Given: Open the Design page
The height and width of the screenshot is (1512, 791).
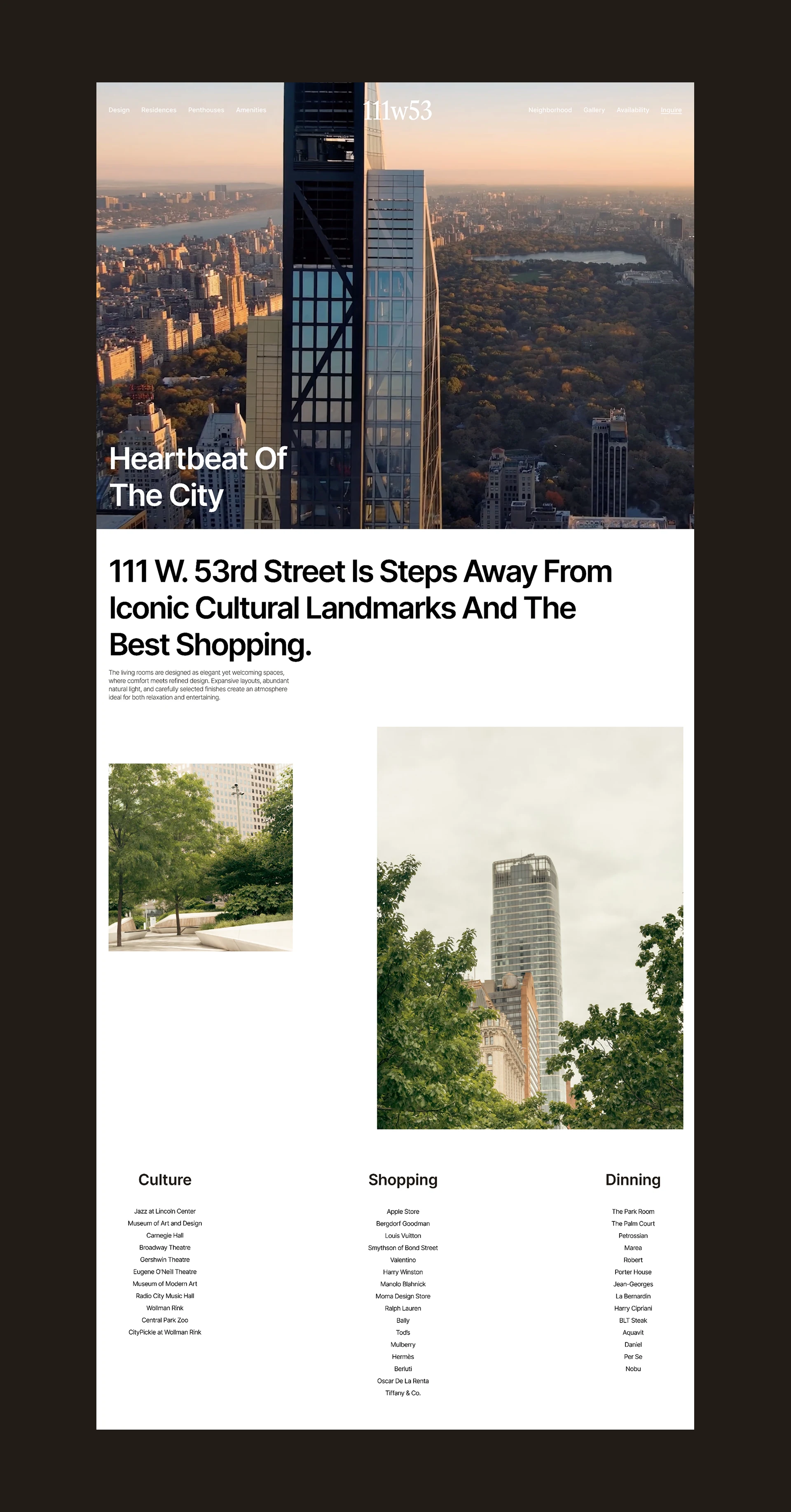Looking at the screenshot, I should (119, 110).
